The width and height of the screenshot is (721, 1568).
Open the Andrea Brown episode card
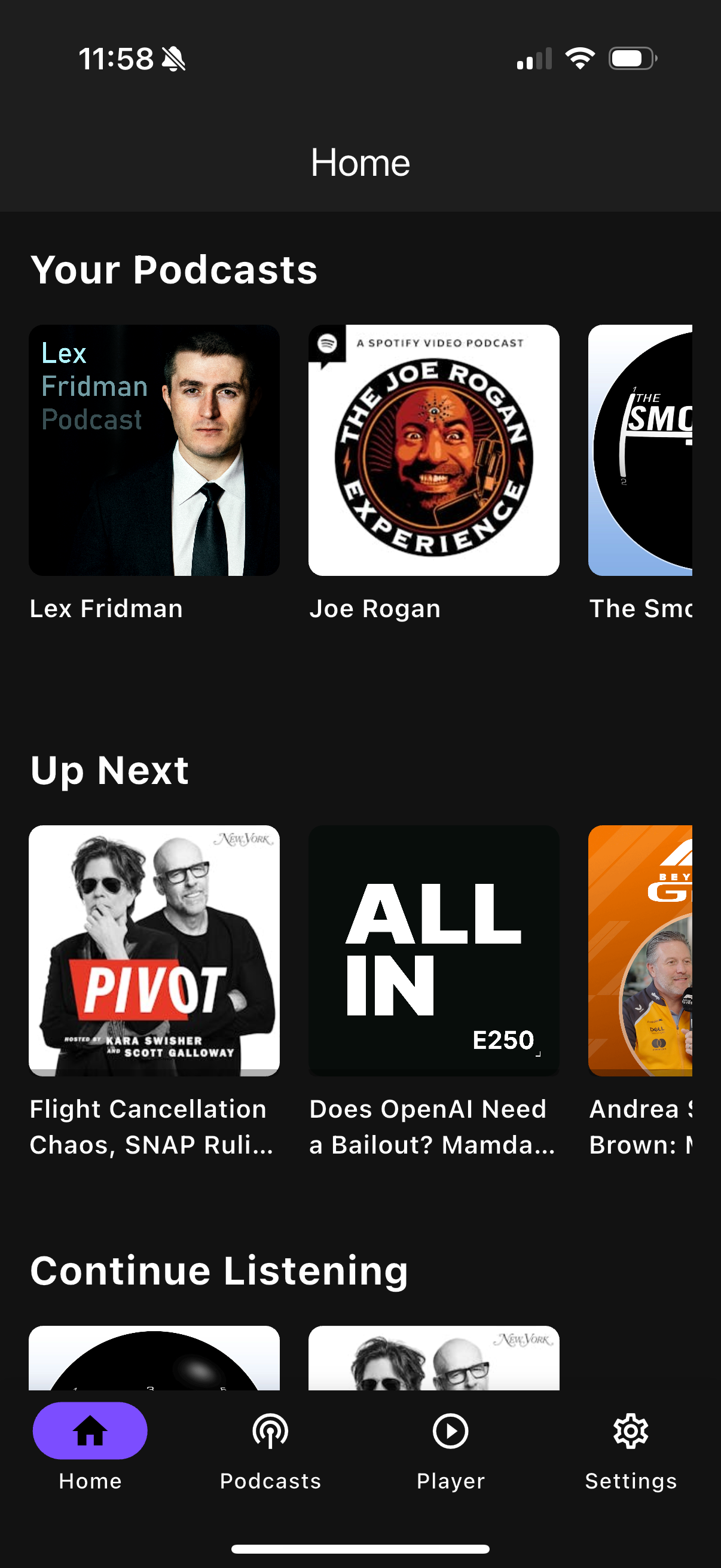click(640, 950)
